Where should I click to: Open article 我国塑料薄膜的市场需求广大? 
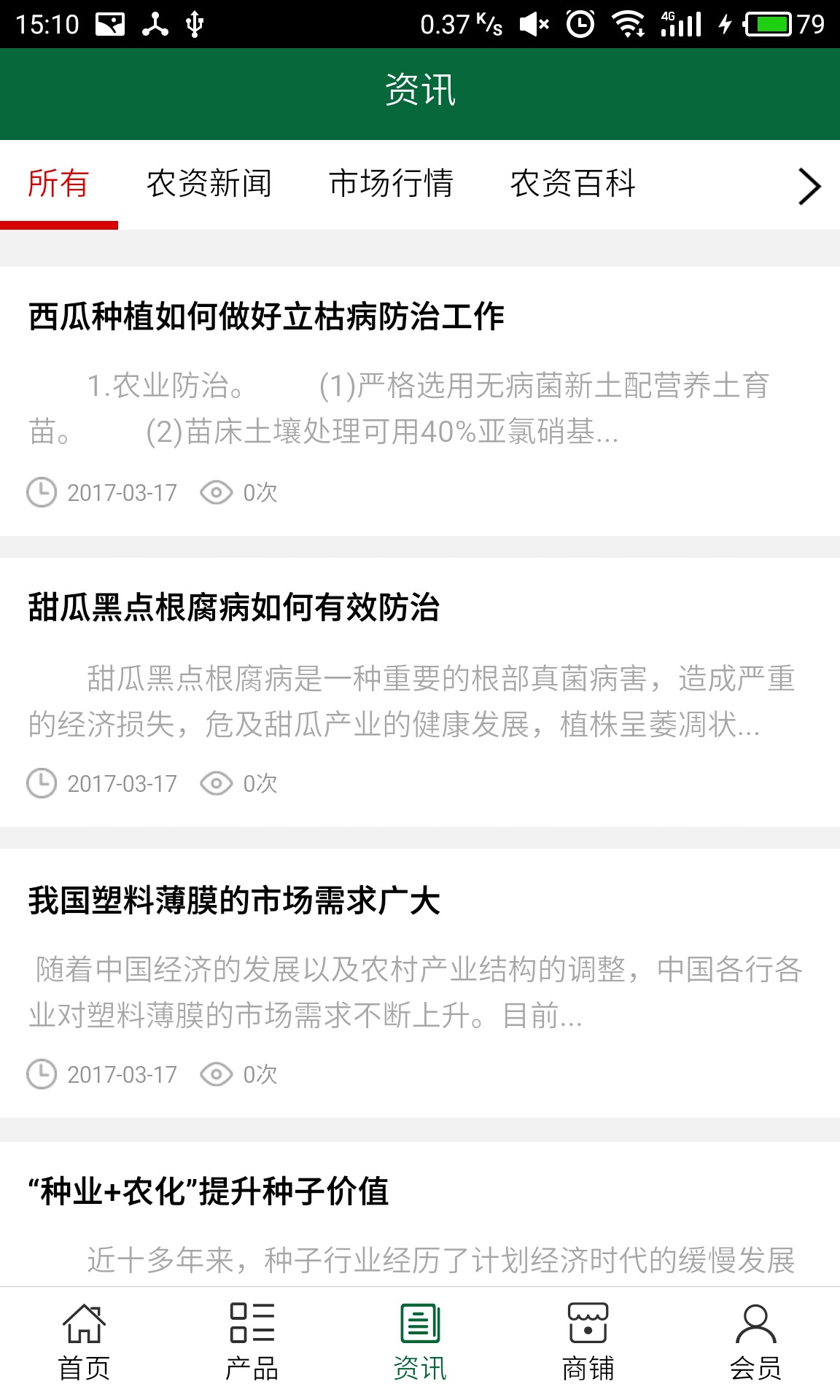coord(233,901)
